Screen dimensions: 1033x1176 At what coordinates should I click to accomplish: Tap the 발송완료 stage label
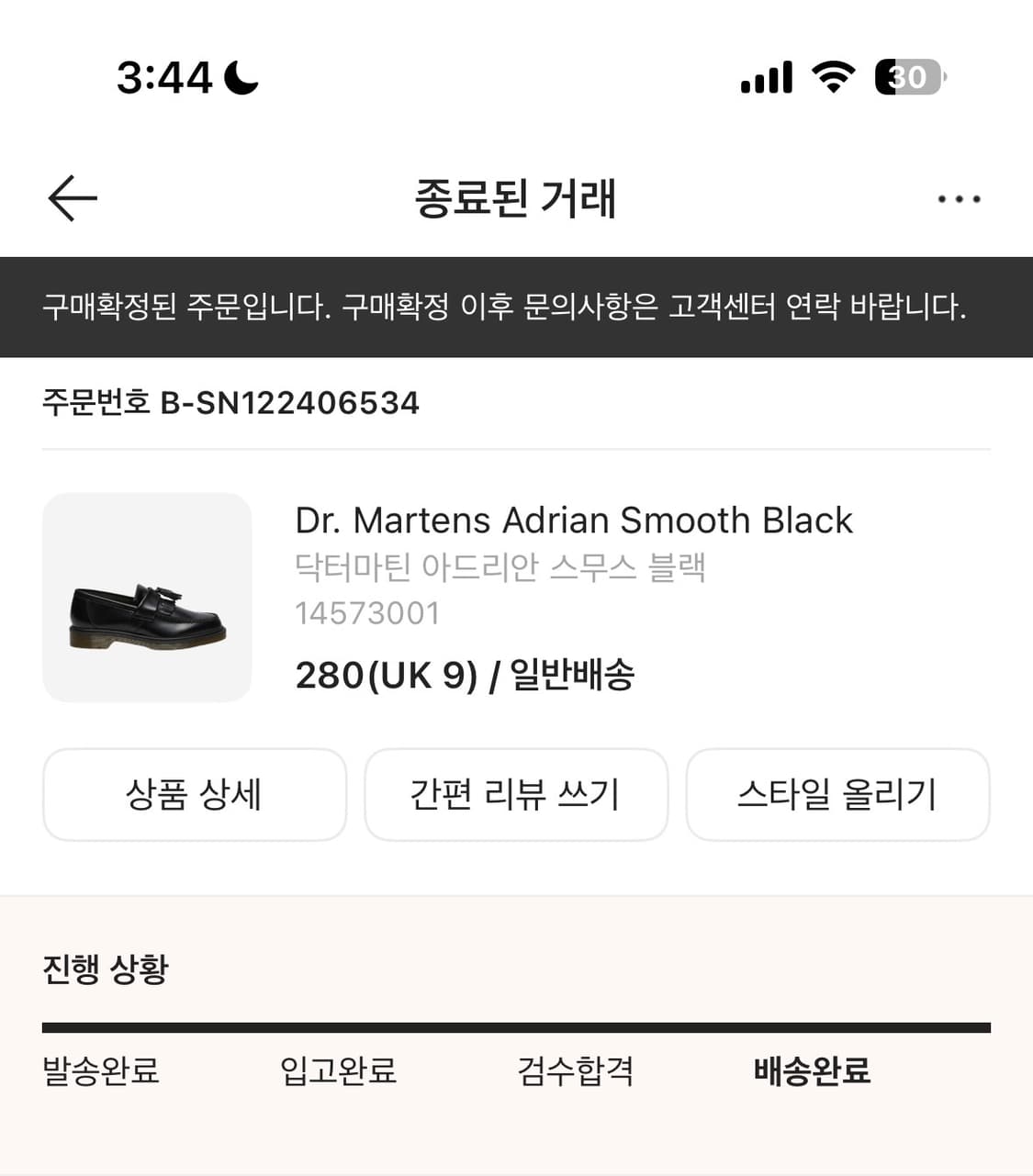pos(99,1070)
